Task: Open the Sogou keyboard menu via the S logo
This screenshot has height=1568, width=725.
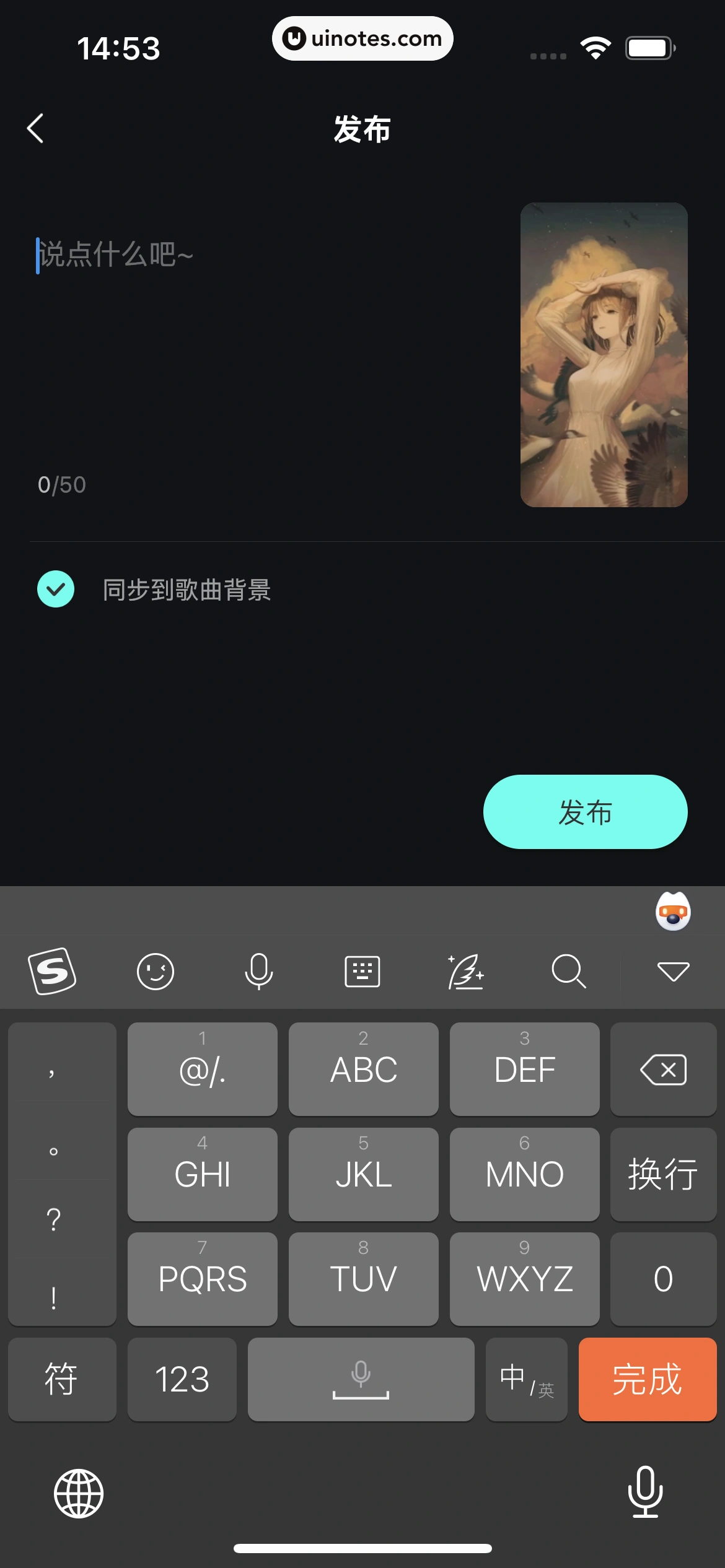Action: click(53, 971)
